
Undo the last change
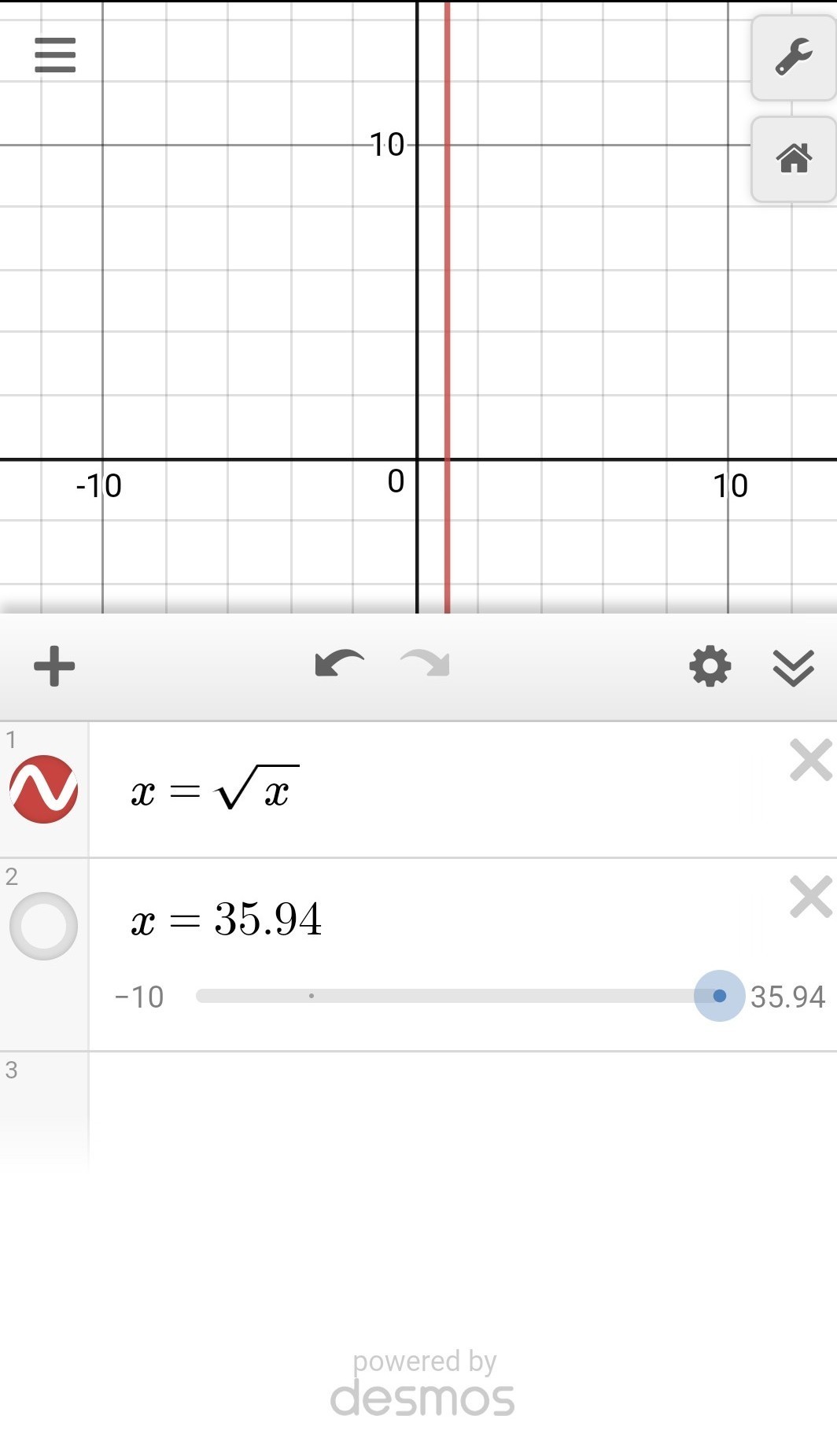[339, 664]
